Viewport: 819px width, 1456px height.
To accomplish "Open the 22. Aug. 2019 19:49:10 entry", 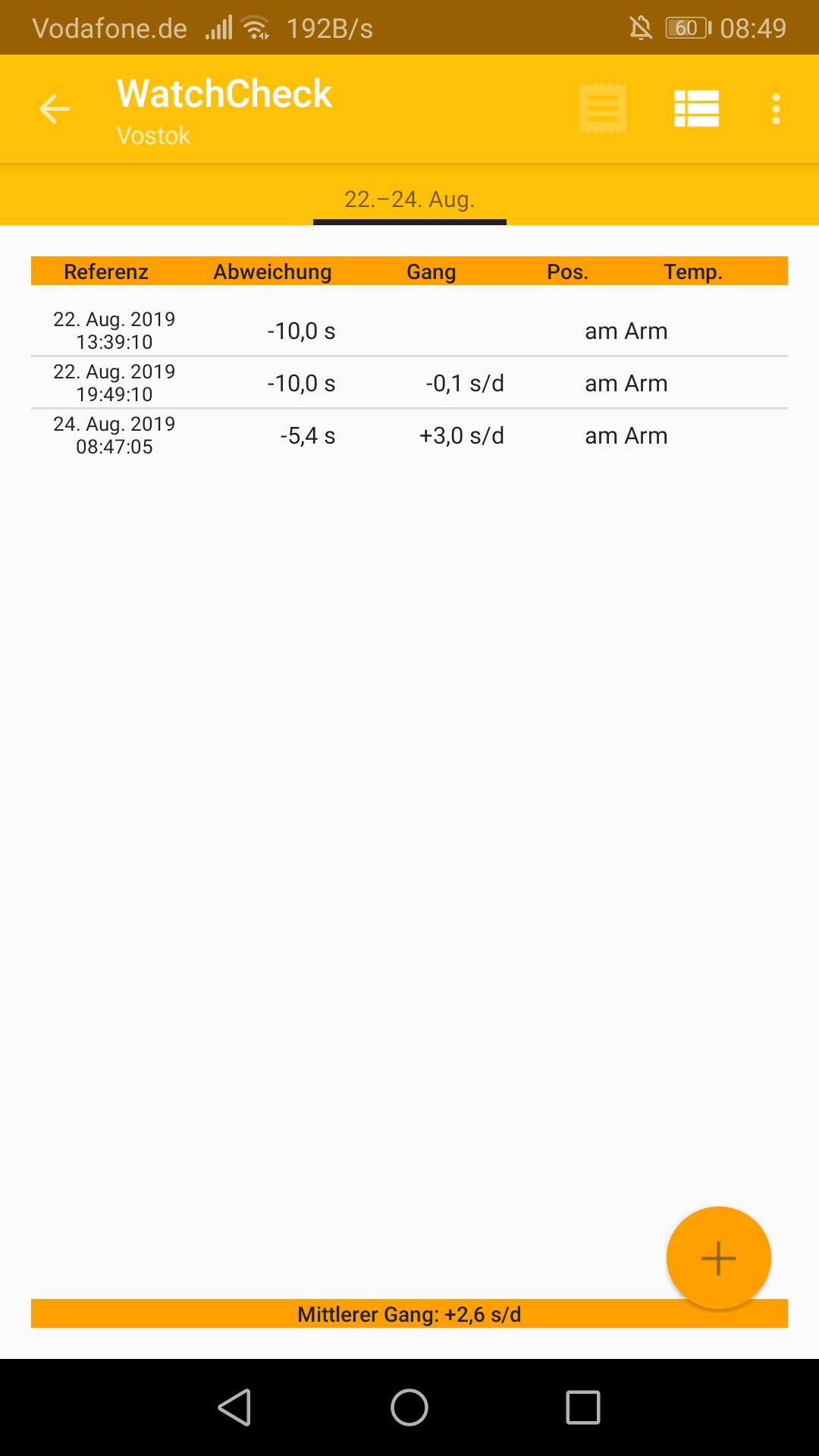I will pos(409,383).
